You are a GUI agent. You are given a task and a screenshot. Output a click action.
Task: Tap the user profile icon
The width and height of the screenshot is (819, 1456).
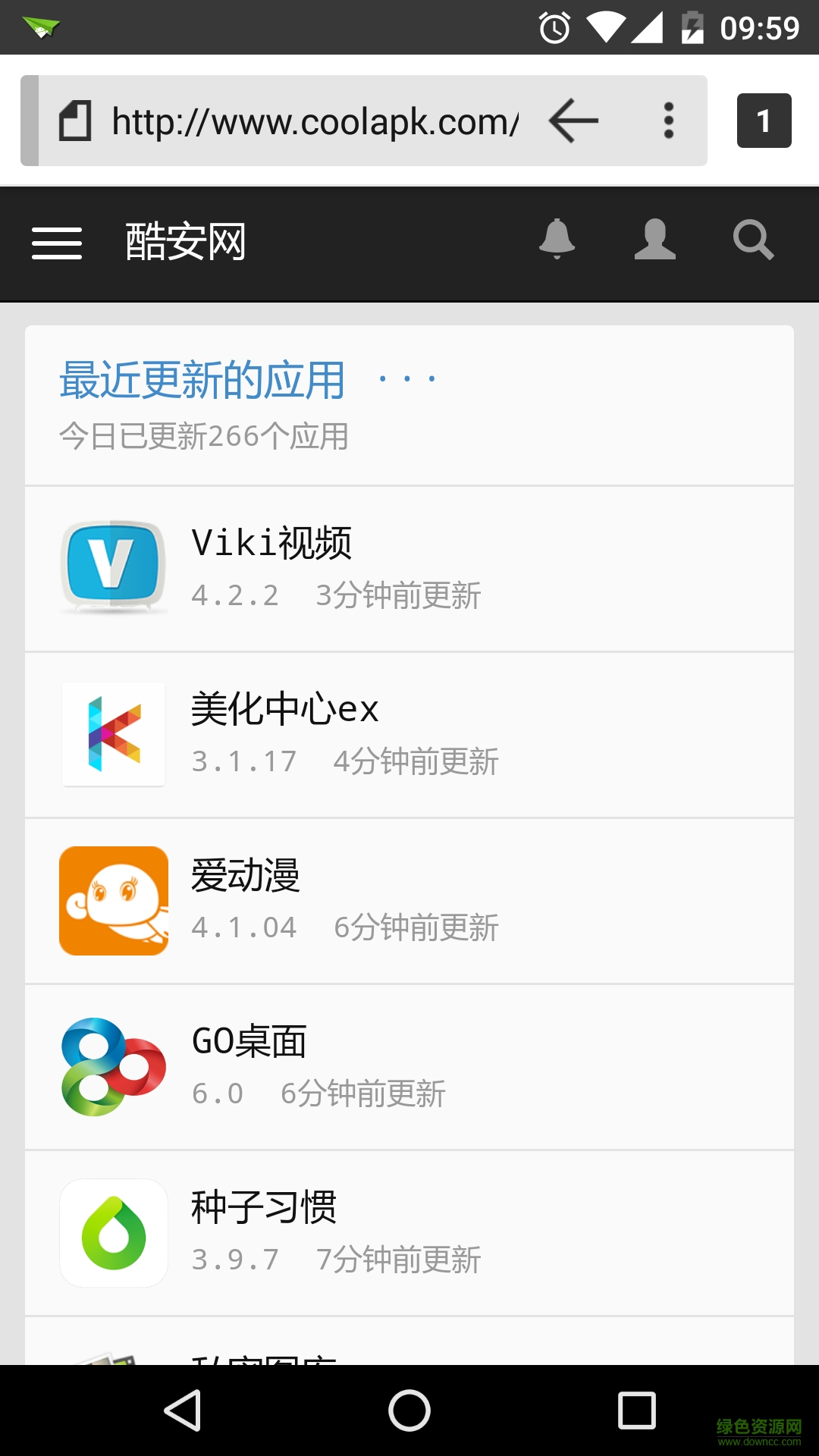[x=654, y=240]
